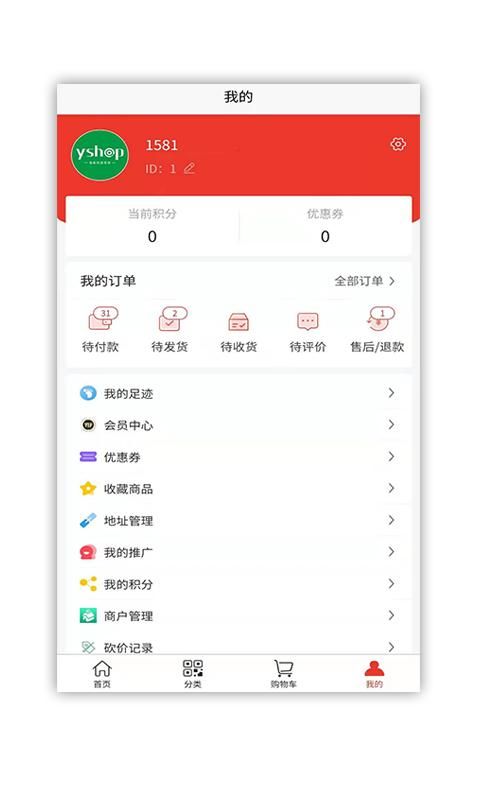Viewport: 480px width, 800px height.
Task: Switch to the 购物车 cart tab
Action: pyautogui.click(x=284, y=674)
